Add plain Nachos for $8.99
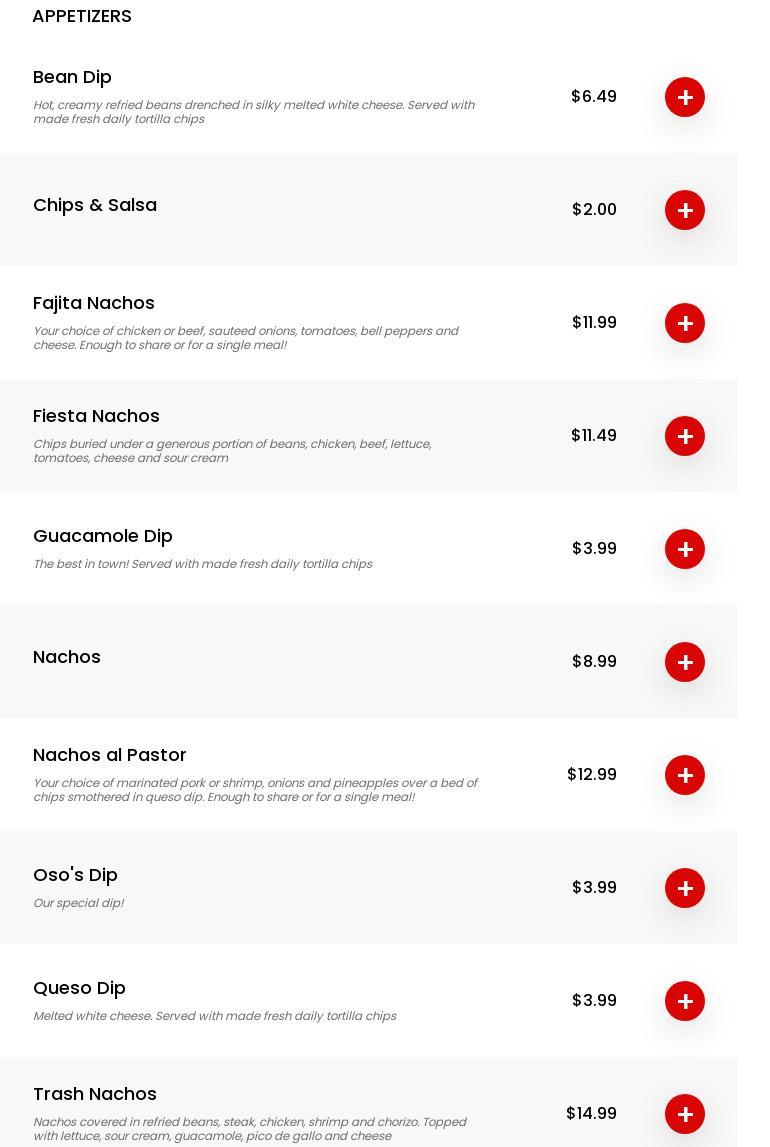The height and width of the screenshot is (1147, 770). 685,662
